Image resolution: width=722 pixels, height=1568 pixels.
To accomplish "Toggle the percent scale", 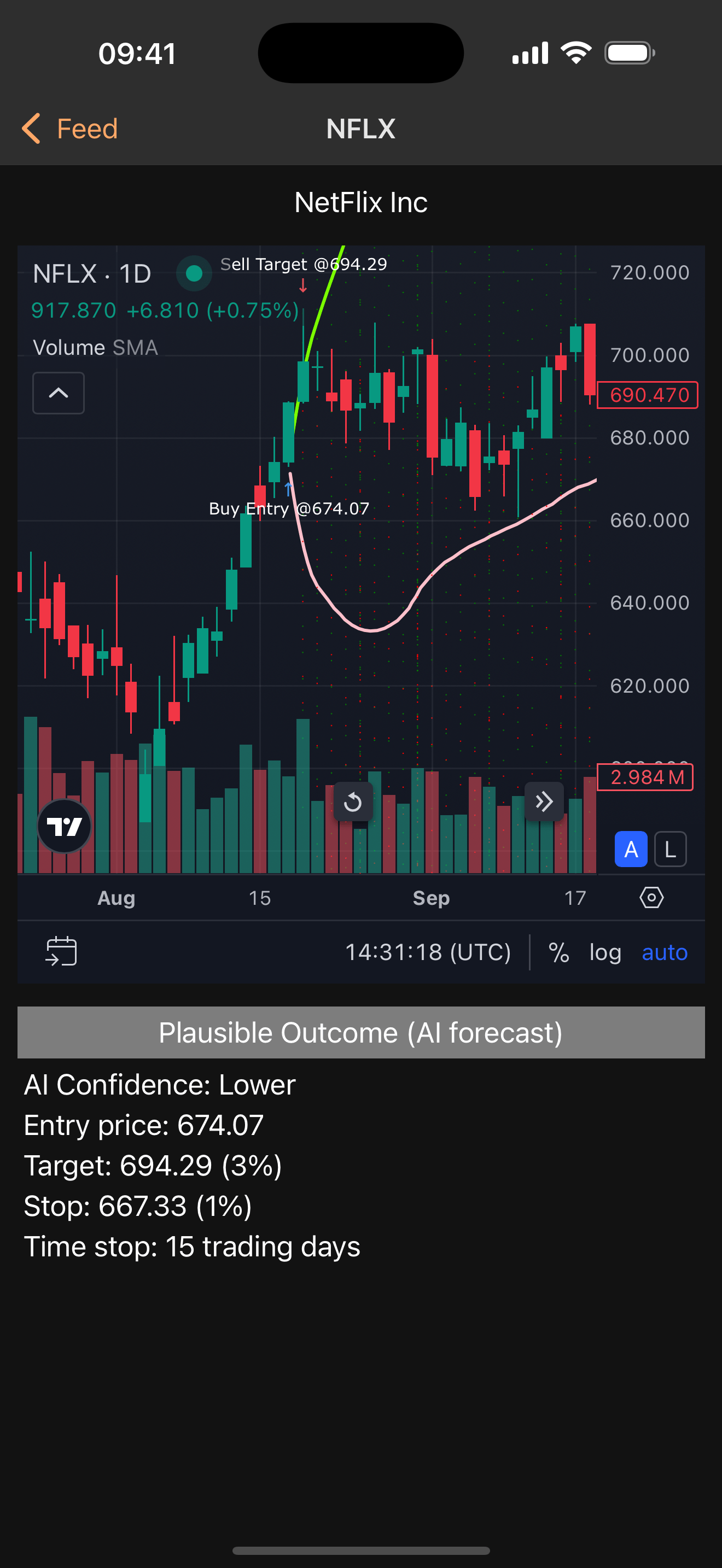I will [559, 952].
